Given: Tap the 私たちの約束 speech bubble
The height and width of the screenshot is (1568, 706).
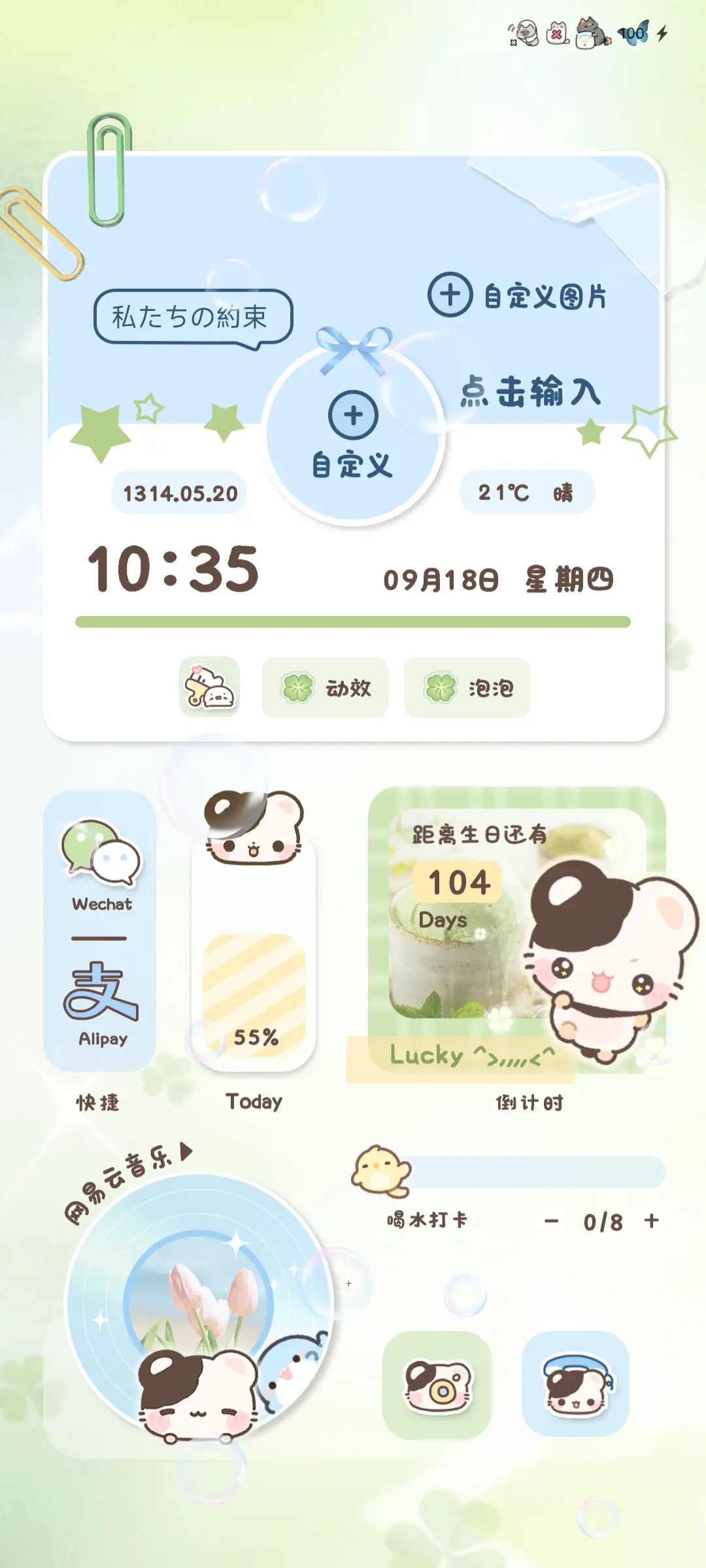Looking at the screenshot, I should tap(193, 316).
